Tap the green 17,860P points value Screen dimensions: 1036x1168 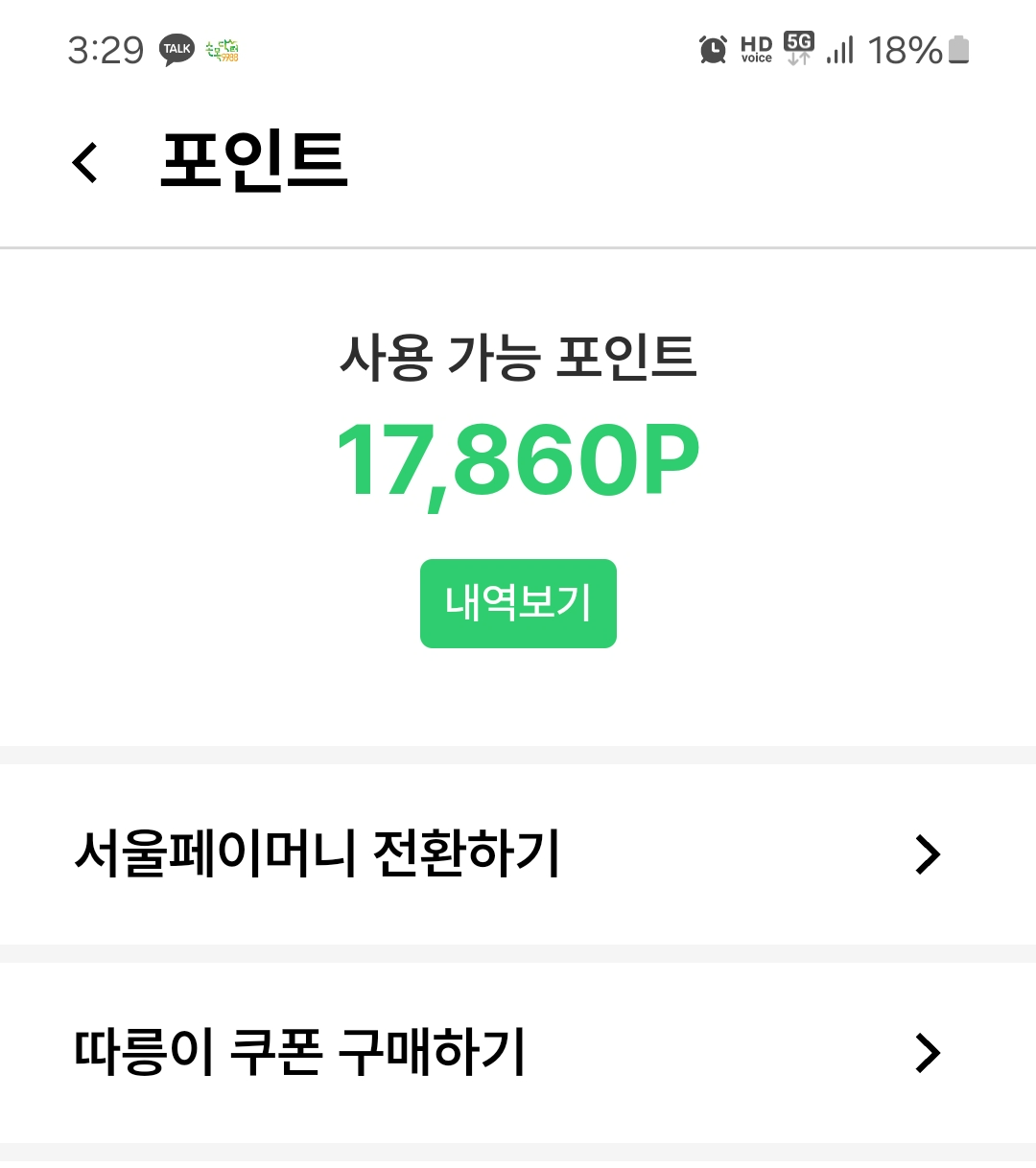coord(518,460)
